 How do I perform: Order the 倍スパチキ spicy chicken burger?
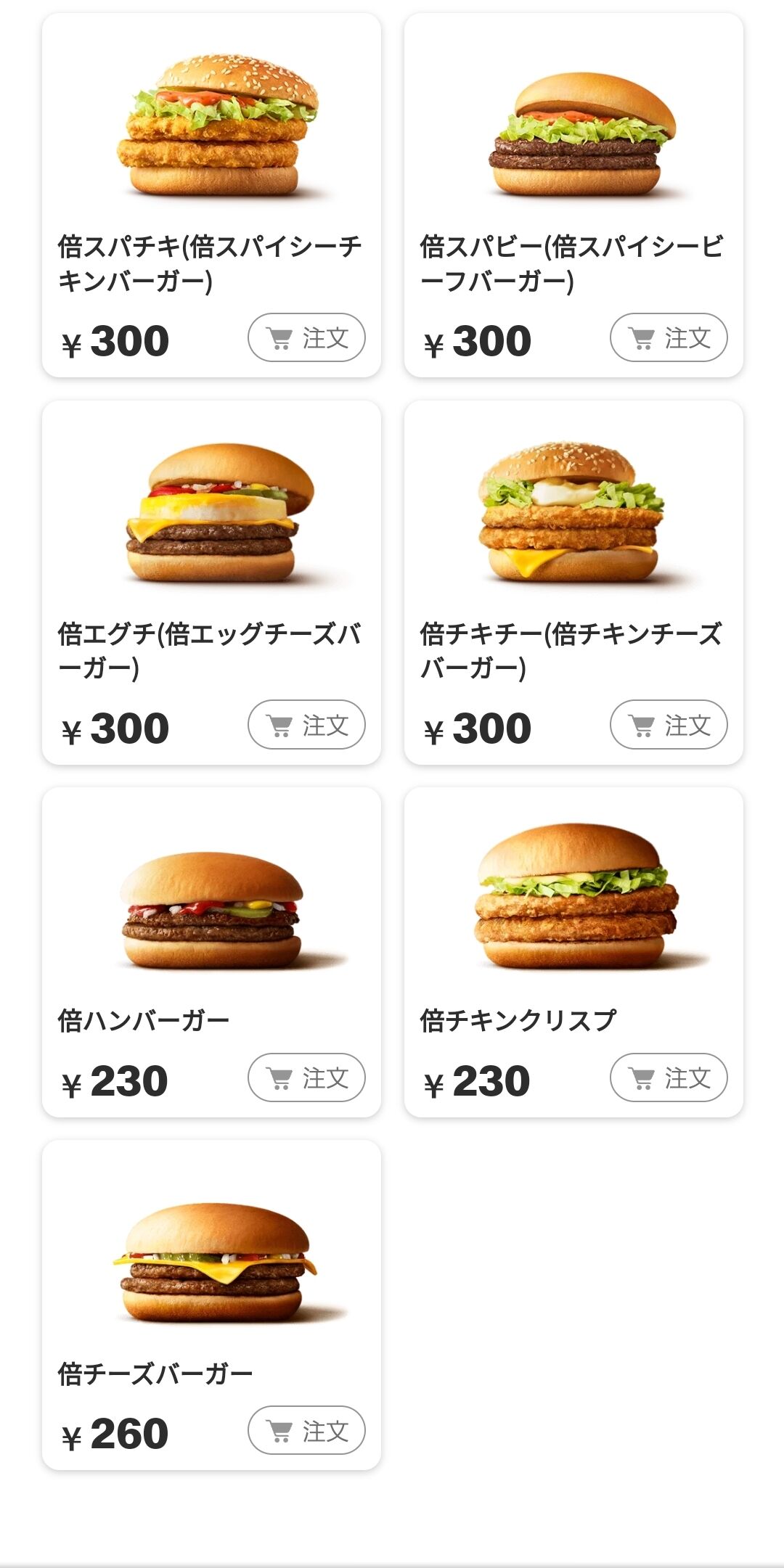pyautogui.click(x=306, y=337)
